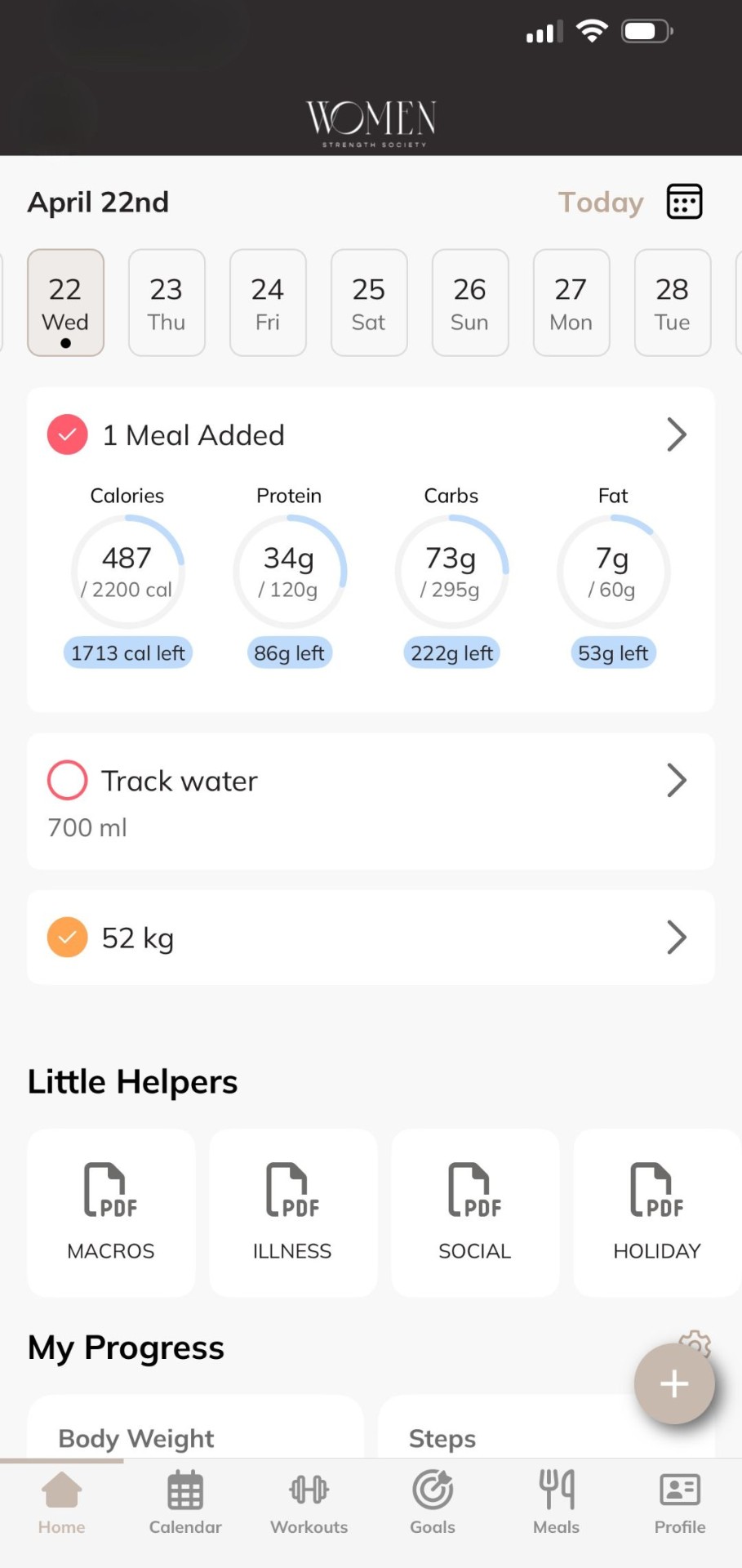Open the Profile icon
This screenshot has height=1568, width=742.
pos(680,1491)
